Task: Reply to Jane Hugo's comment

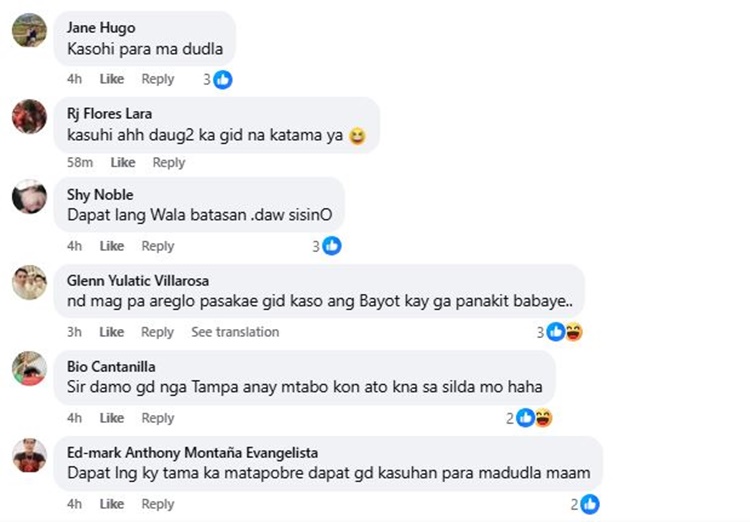Action: (157, 79)
